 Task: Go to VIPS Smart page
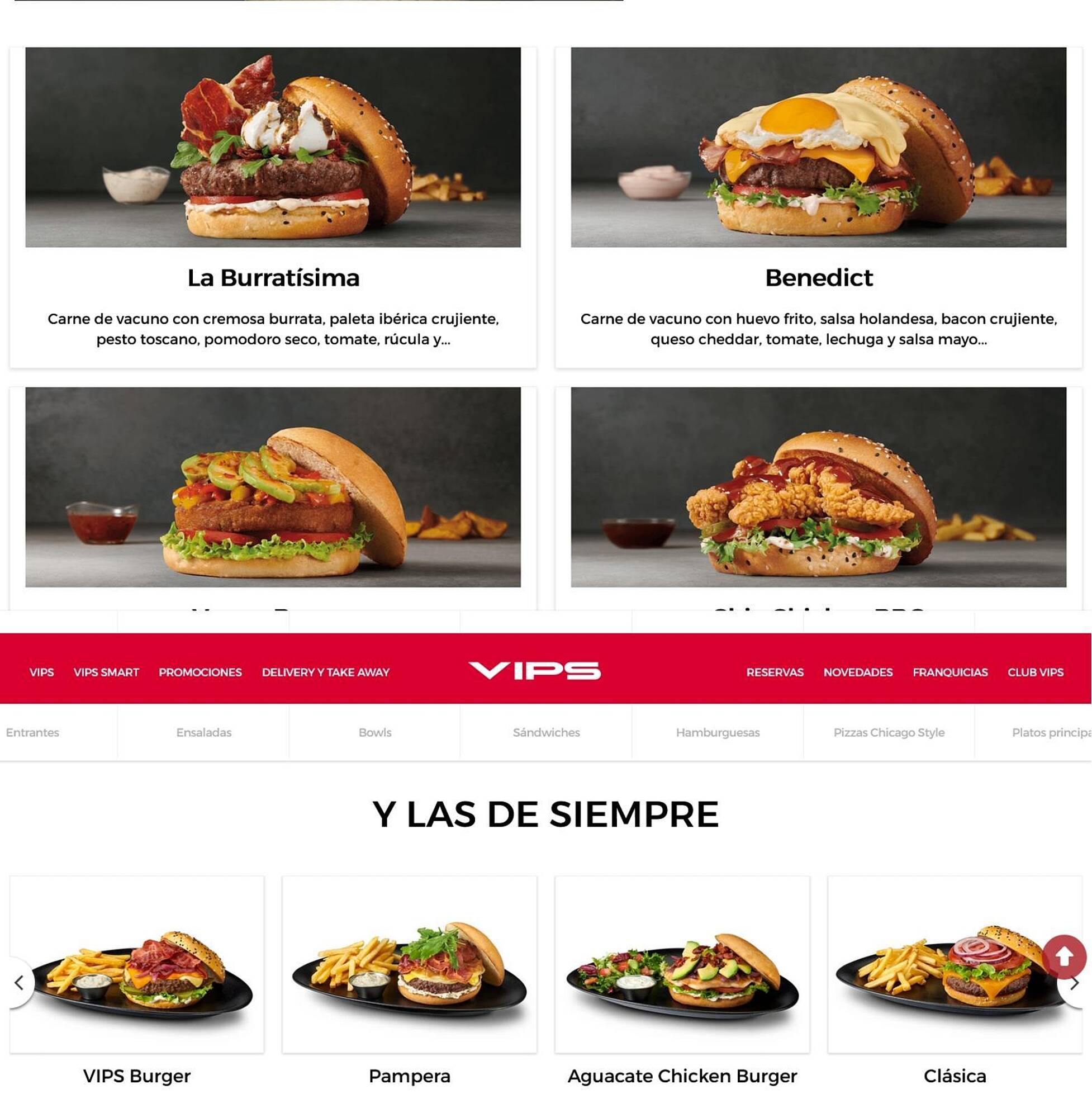[x=106, y=672]
